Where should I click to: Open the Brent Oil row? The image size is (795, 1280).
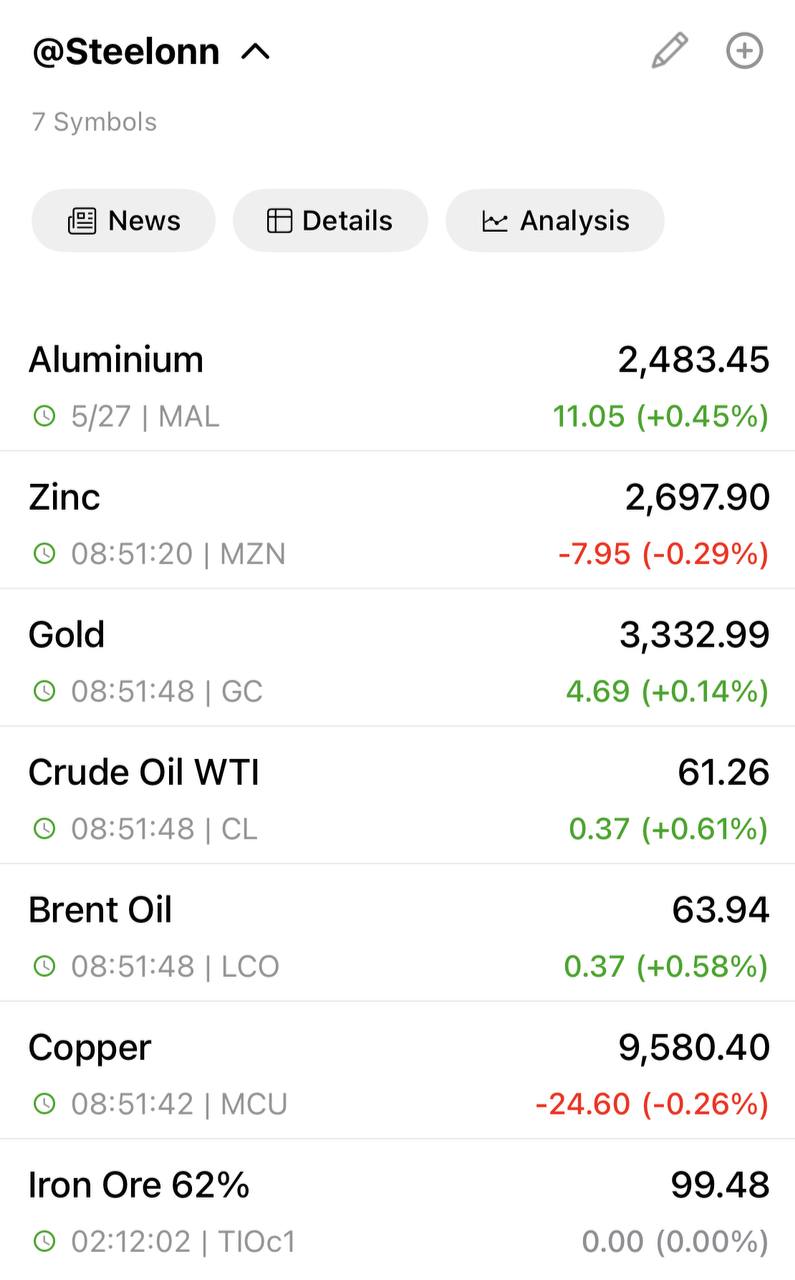[397, 933]
